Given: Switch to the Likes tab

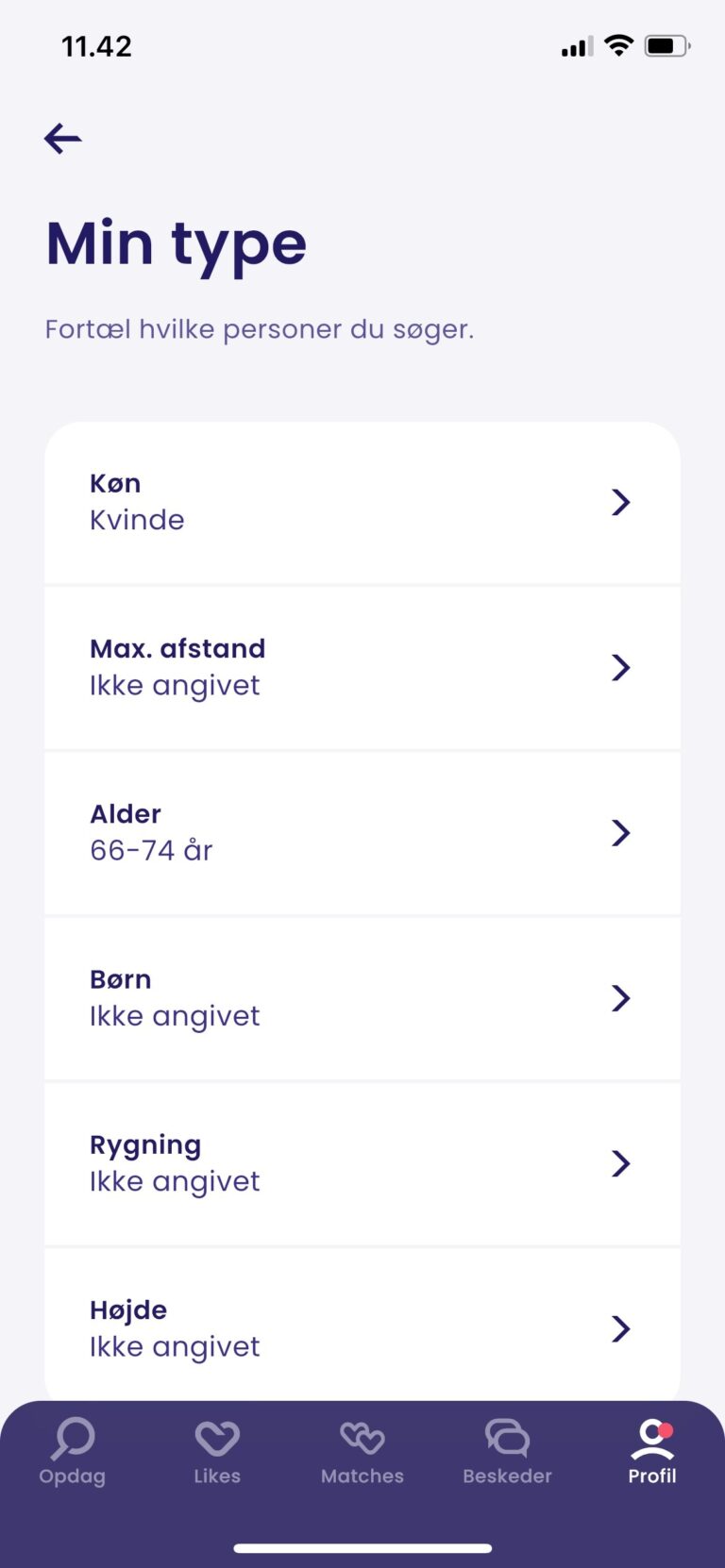Looking at the screenshot, I should (x=217, y=1452).
